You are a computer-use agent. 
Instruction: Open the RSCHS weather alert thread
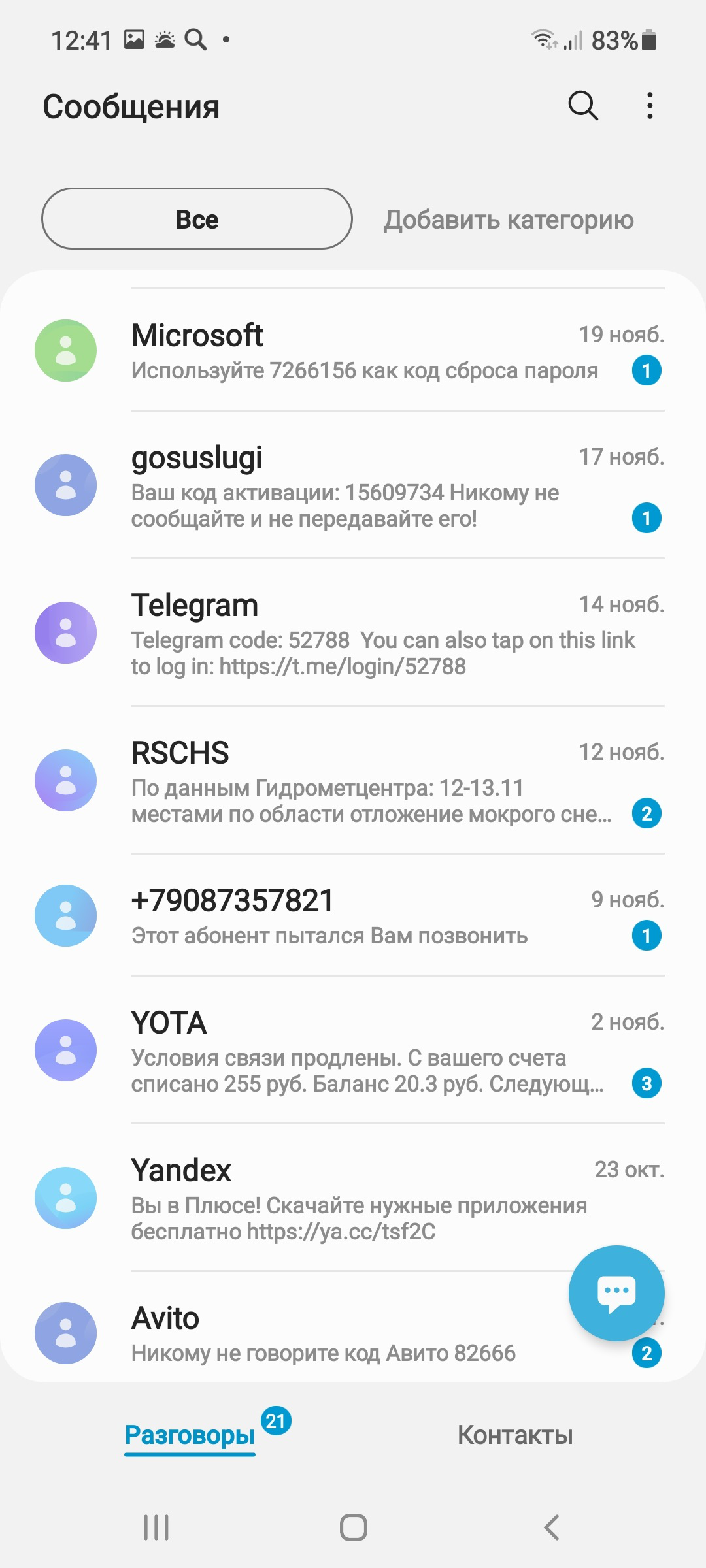pyautogui.click(x=353, y=781)
